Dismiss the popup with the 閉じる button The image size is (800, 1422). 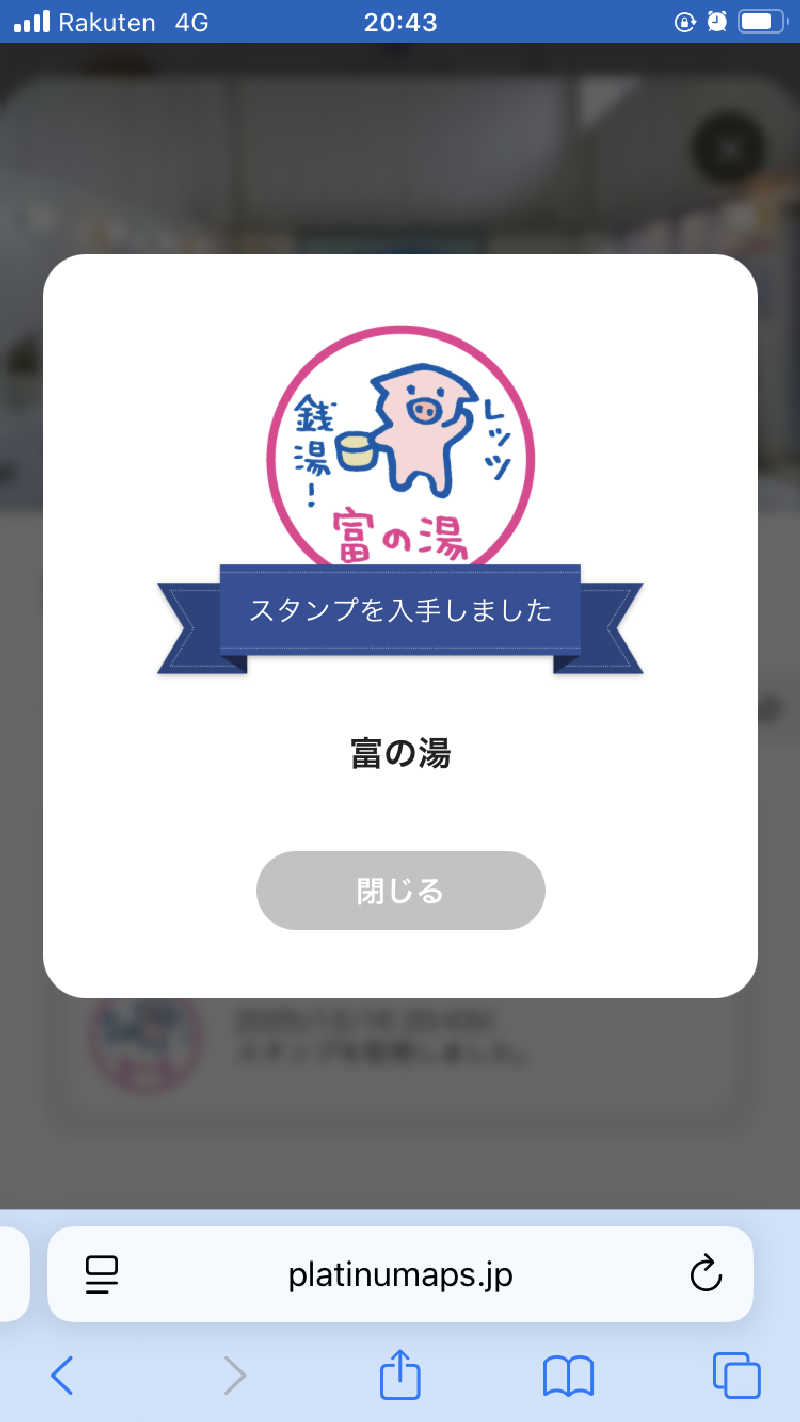[x=400, y=890]
